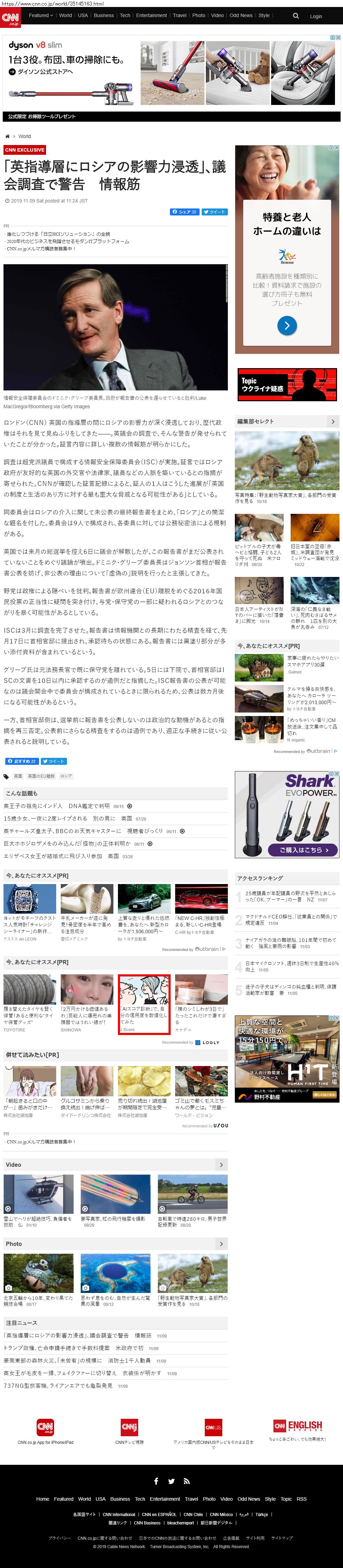Viewport: 343px width, 1568px height.
Task: Open the Travel section in the top navigation
Action: point(180,16)
